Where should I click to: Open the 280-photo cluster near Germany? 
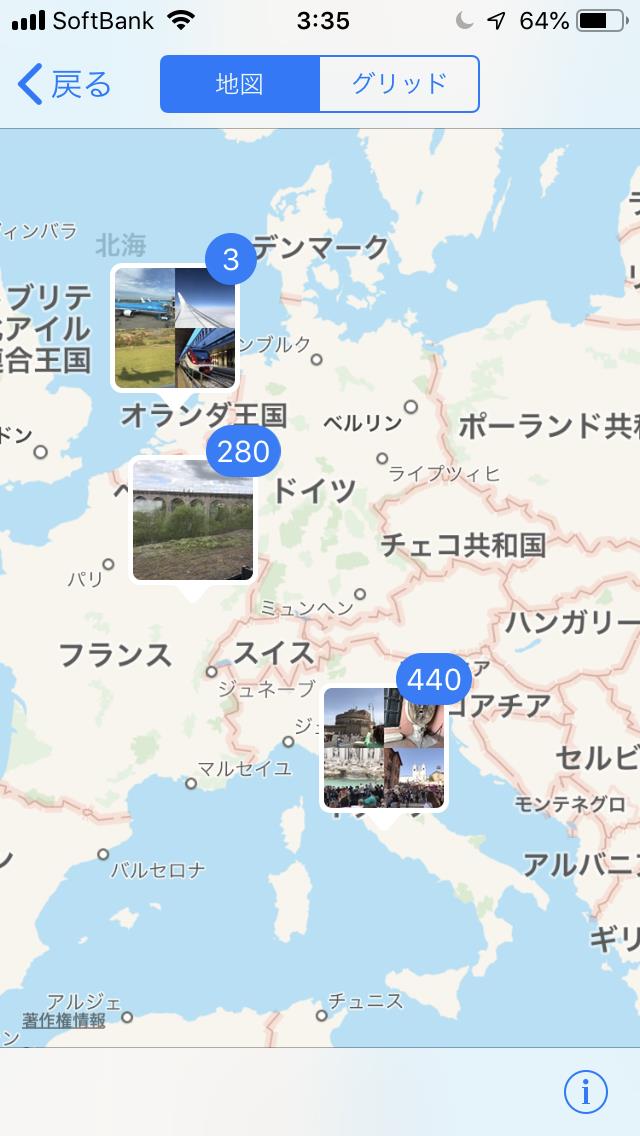(192, 519)
